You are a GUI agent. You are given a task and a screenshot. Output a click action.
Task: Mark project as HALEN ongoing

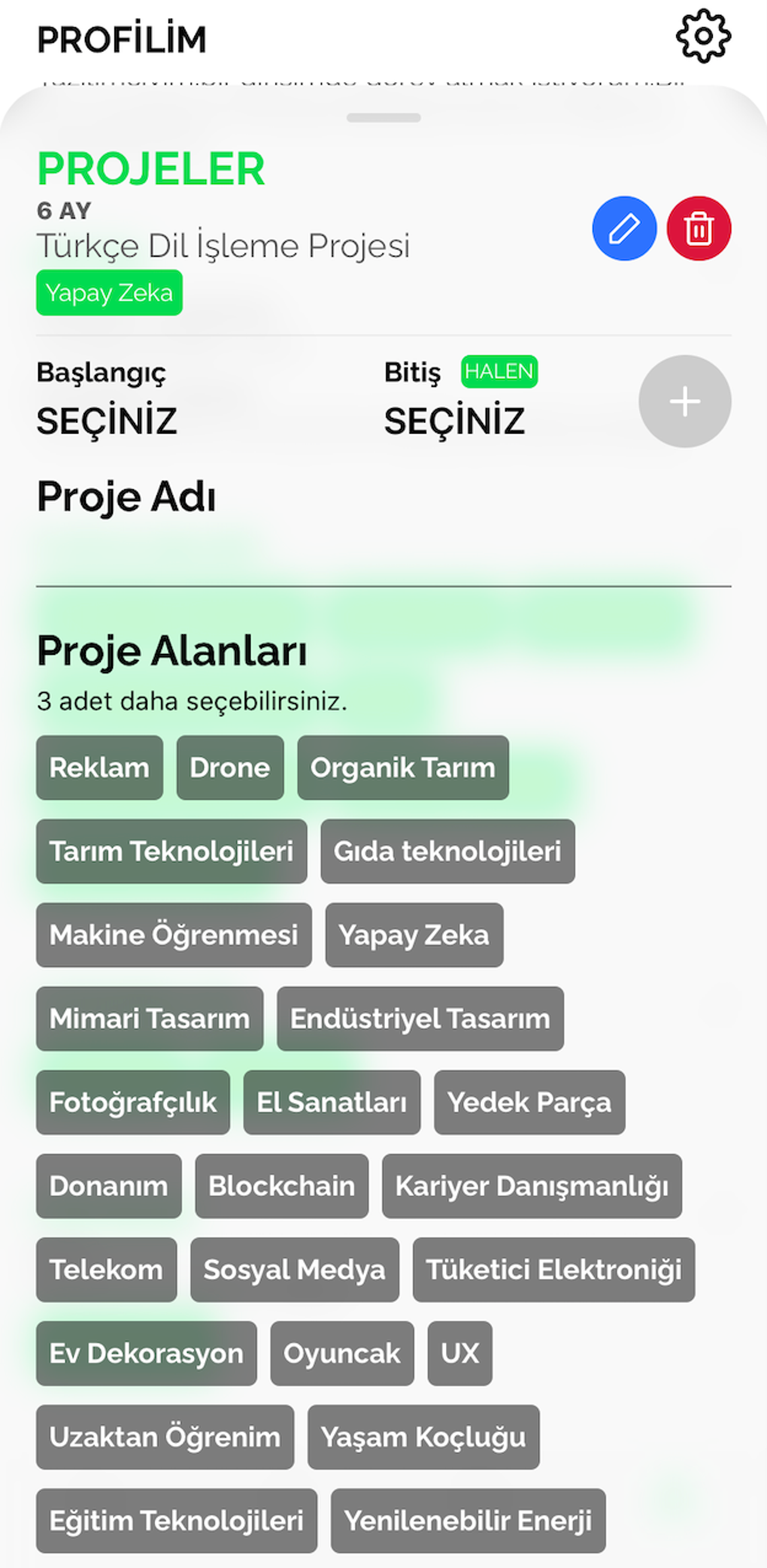(x=499, y=371)
